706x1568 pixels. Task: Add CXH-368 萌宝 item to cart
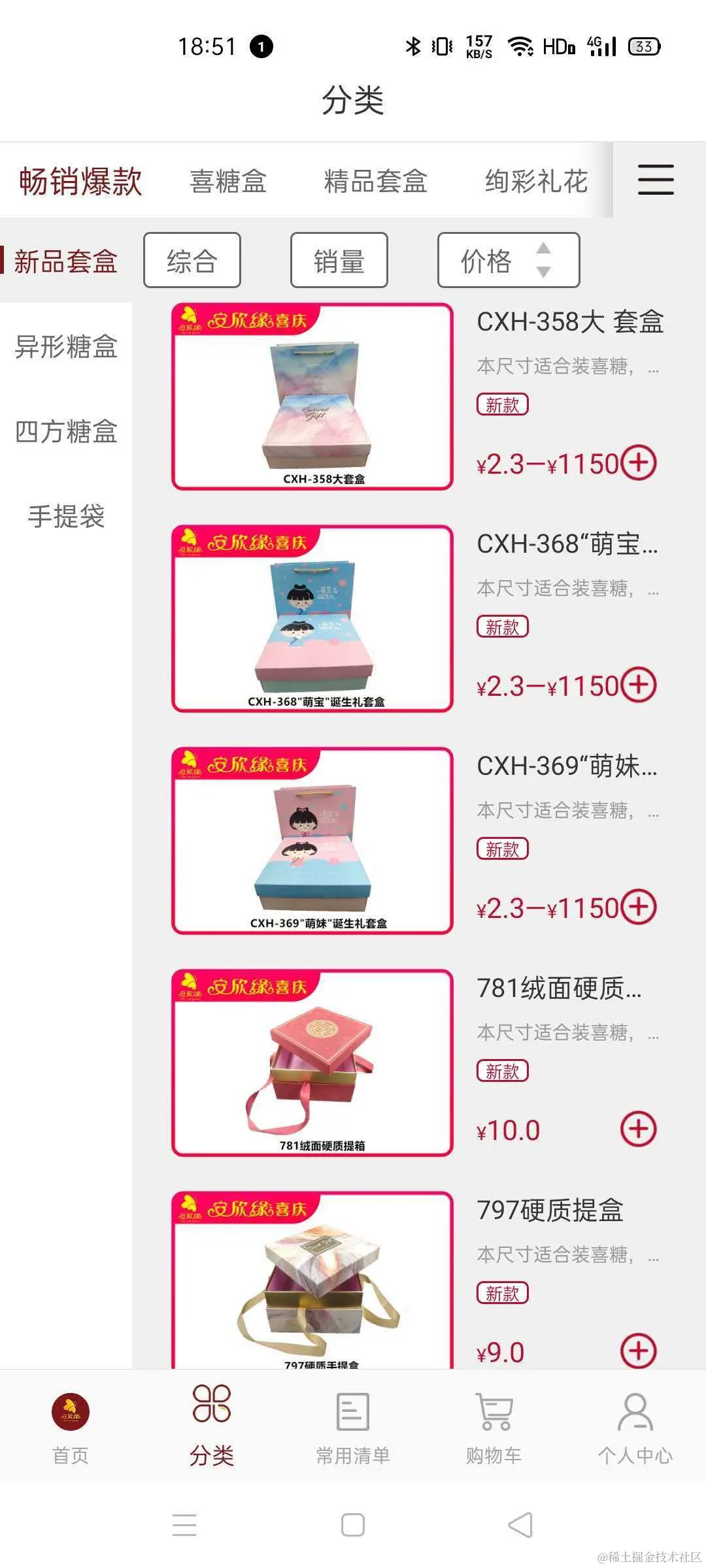[x=638, y=685]
